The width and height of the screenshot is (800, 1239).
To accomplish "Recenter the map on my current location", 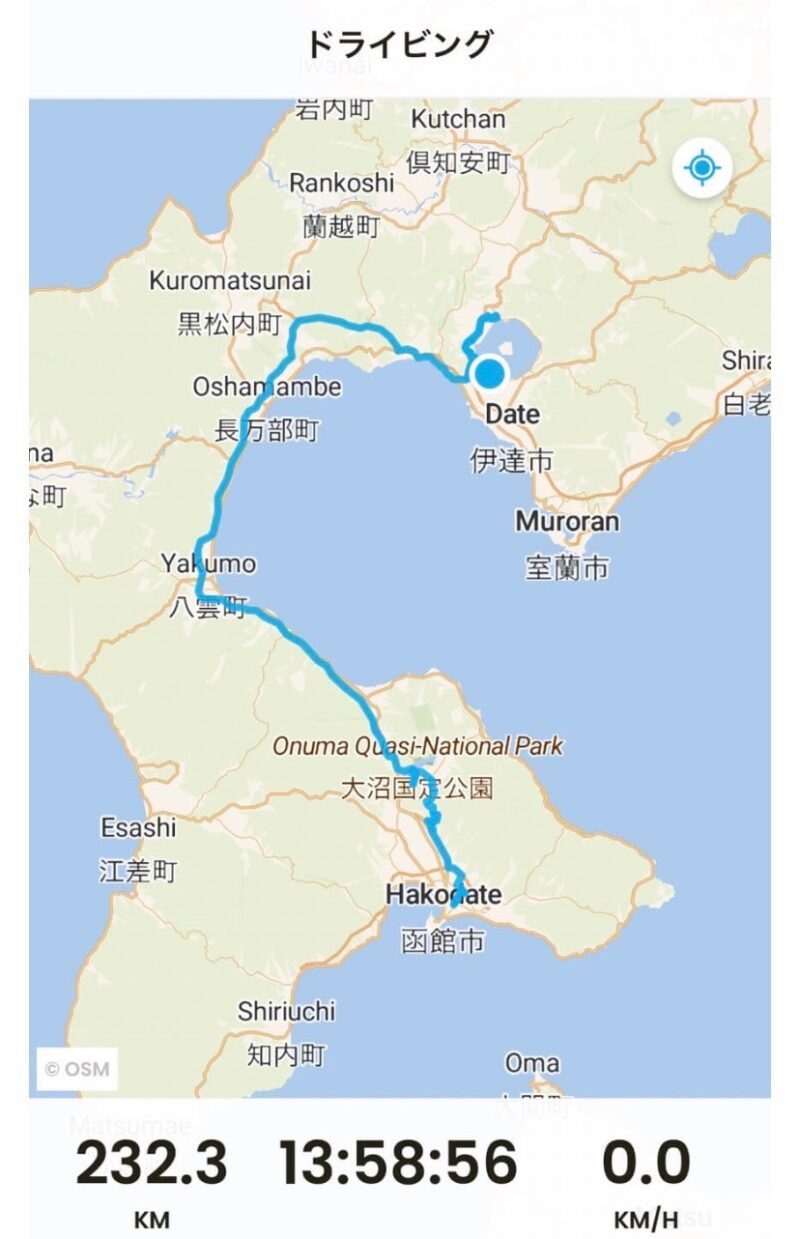I will click(x=702, y=168).
